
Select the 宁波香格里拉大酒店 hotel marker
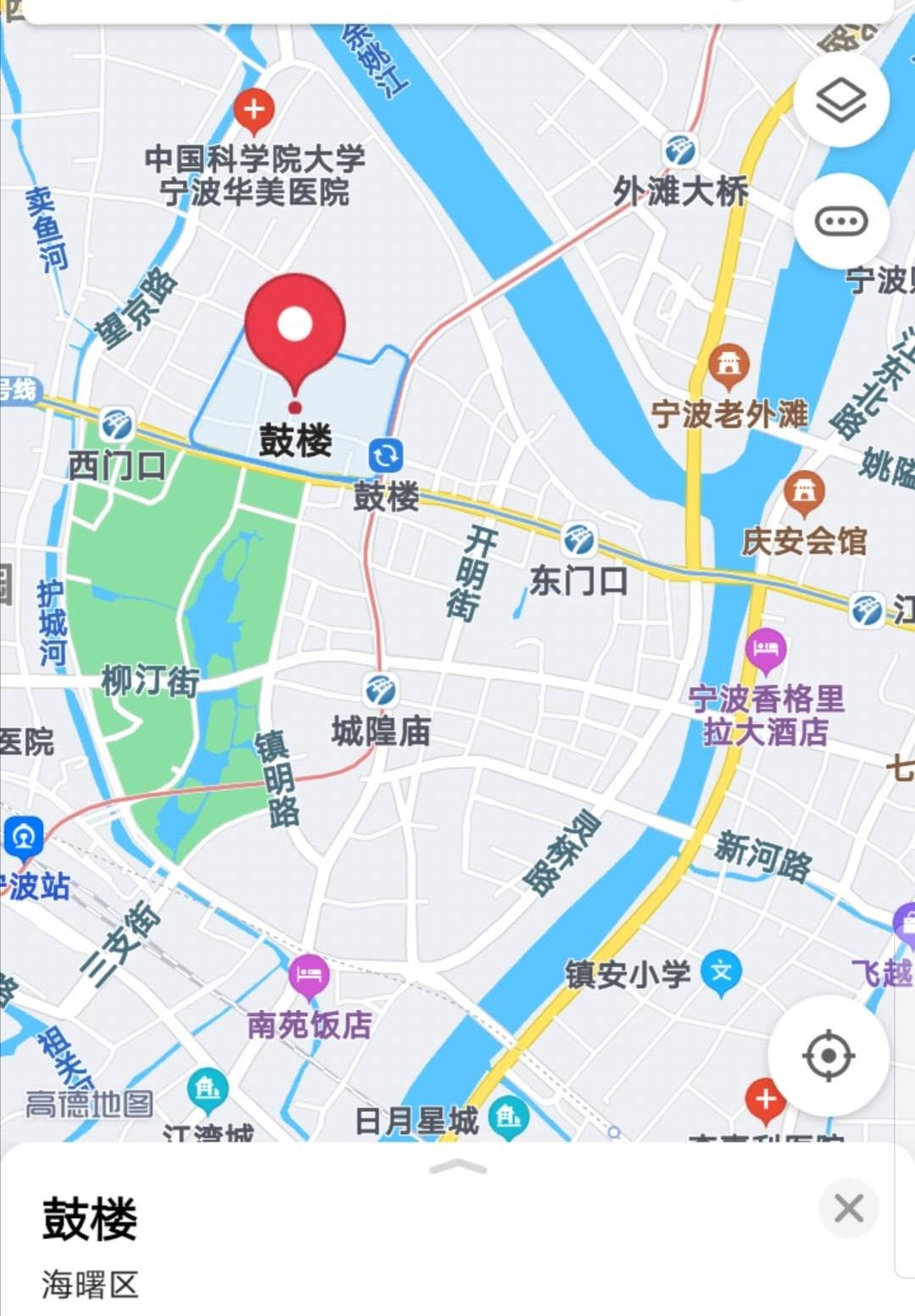pos(766,651)
